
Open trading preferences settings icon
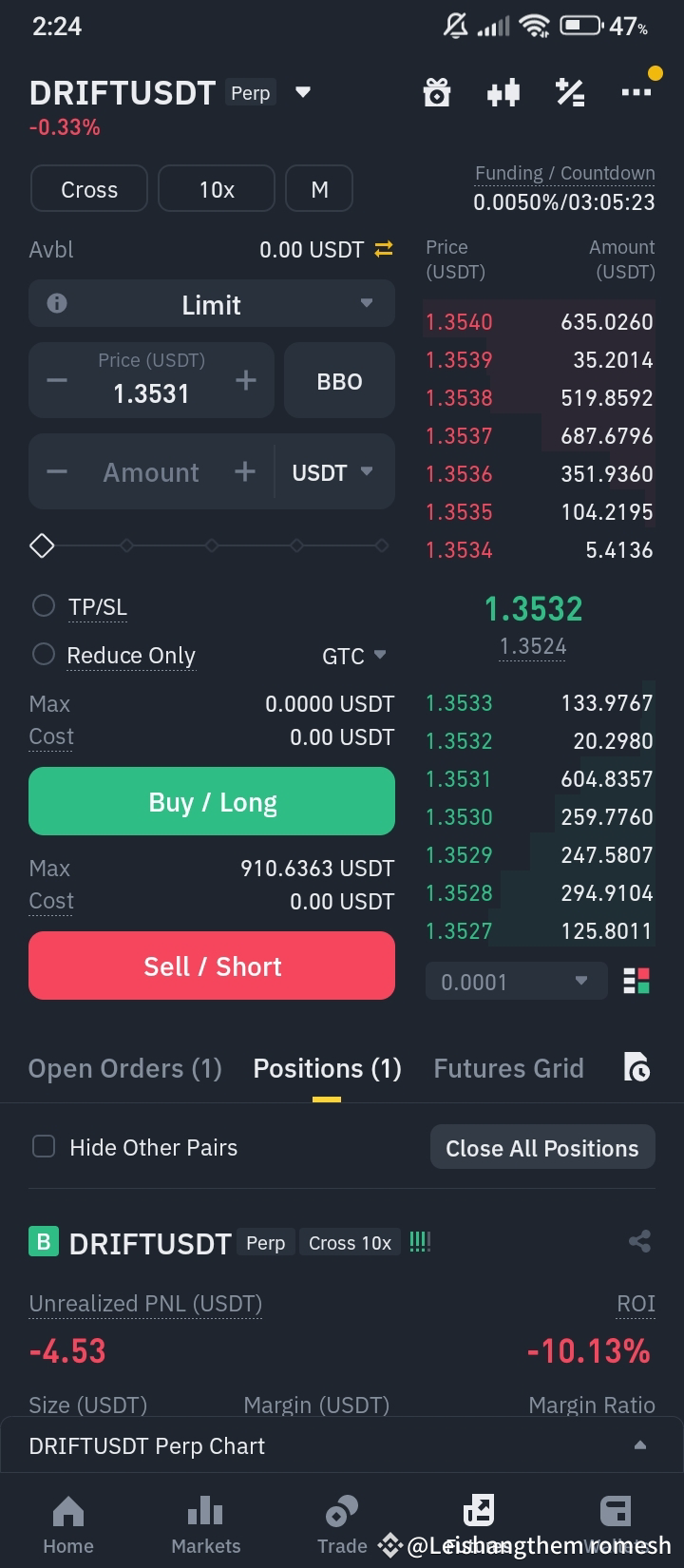point(569,92)
